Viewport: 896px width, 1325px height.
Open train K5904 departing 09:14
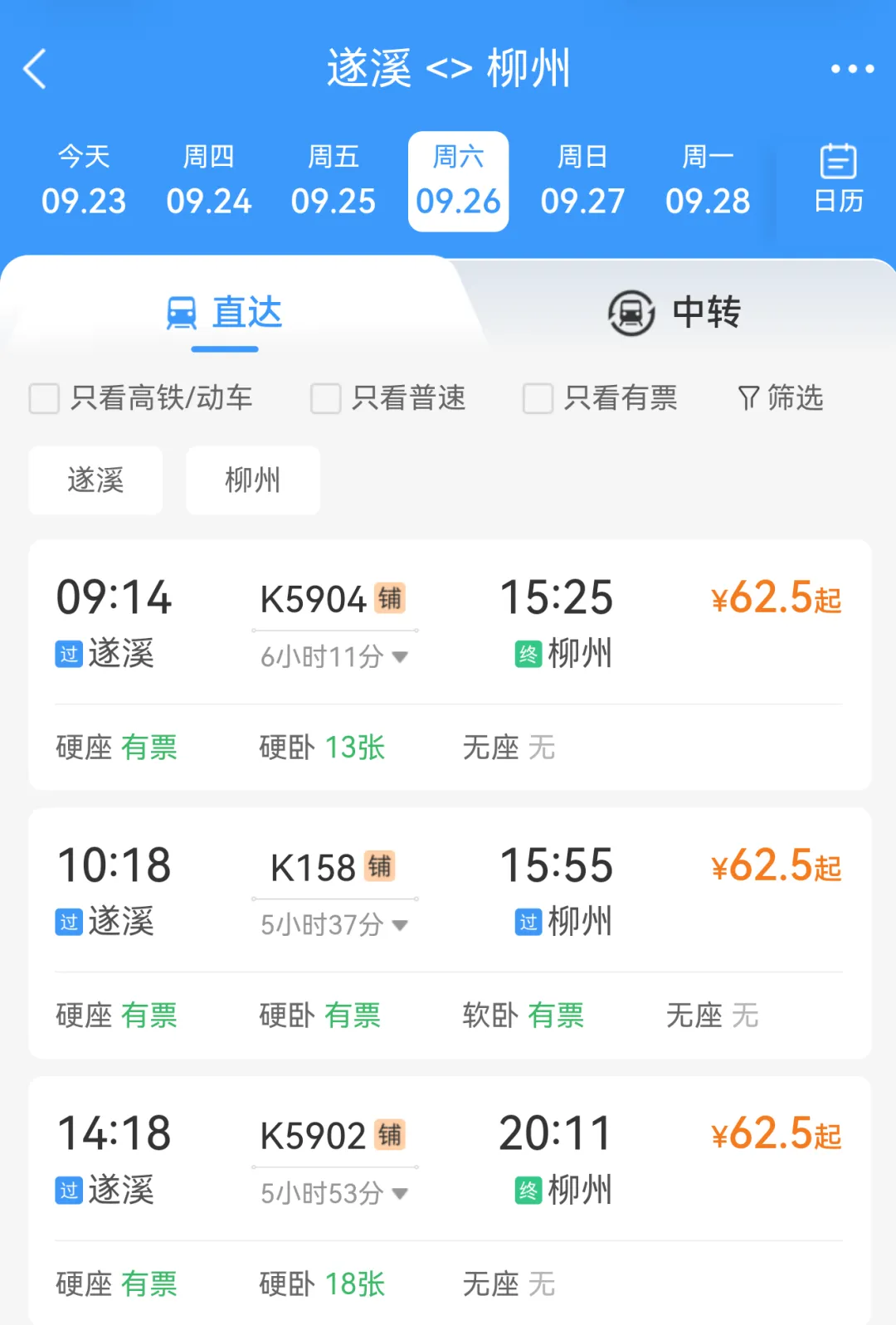[450, 665]
